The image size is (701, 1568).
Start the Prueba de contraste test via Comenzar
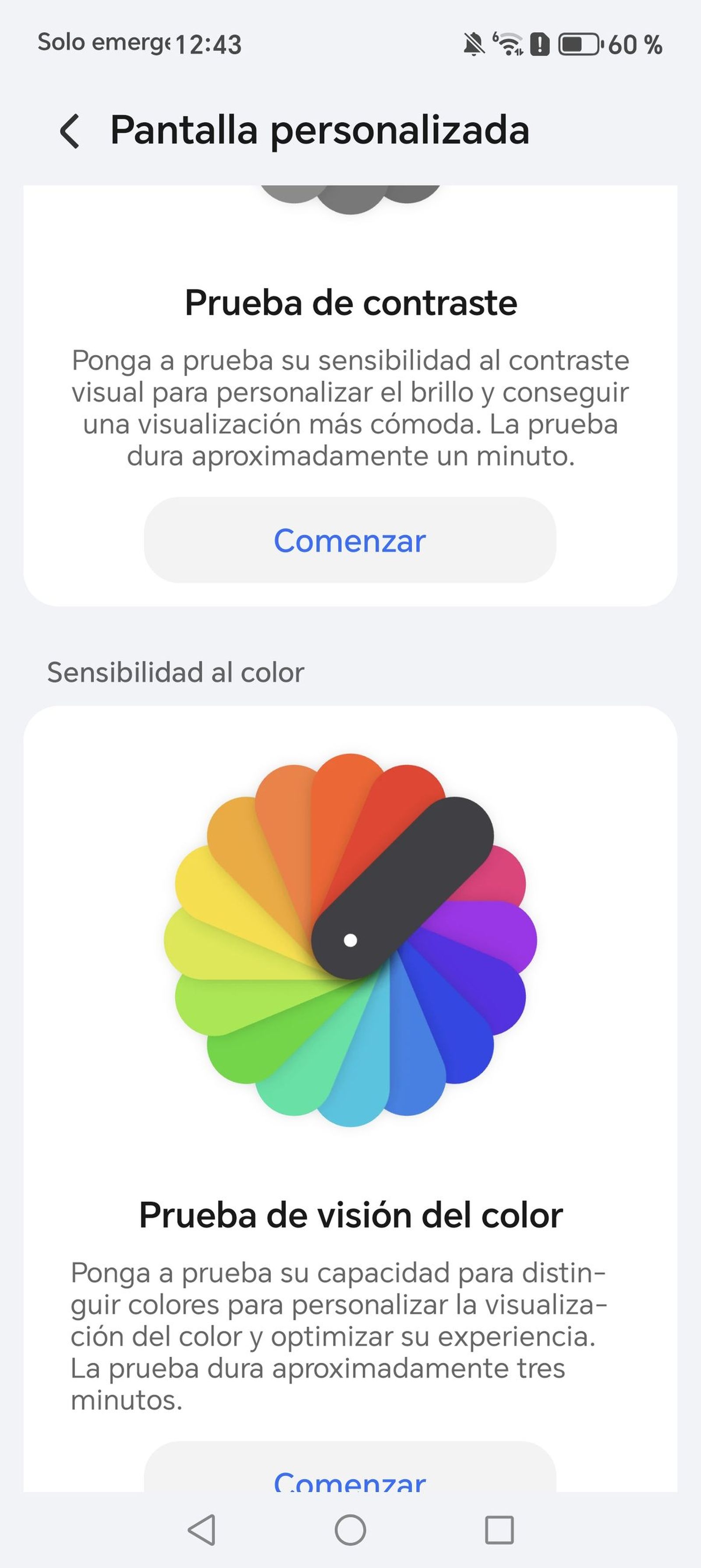350,540
